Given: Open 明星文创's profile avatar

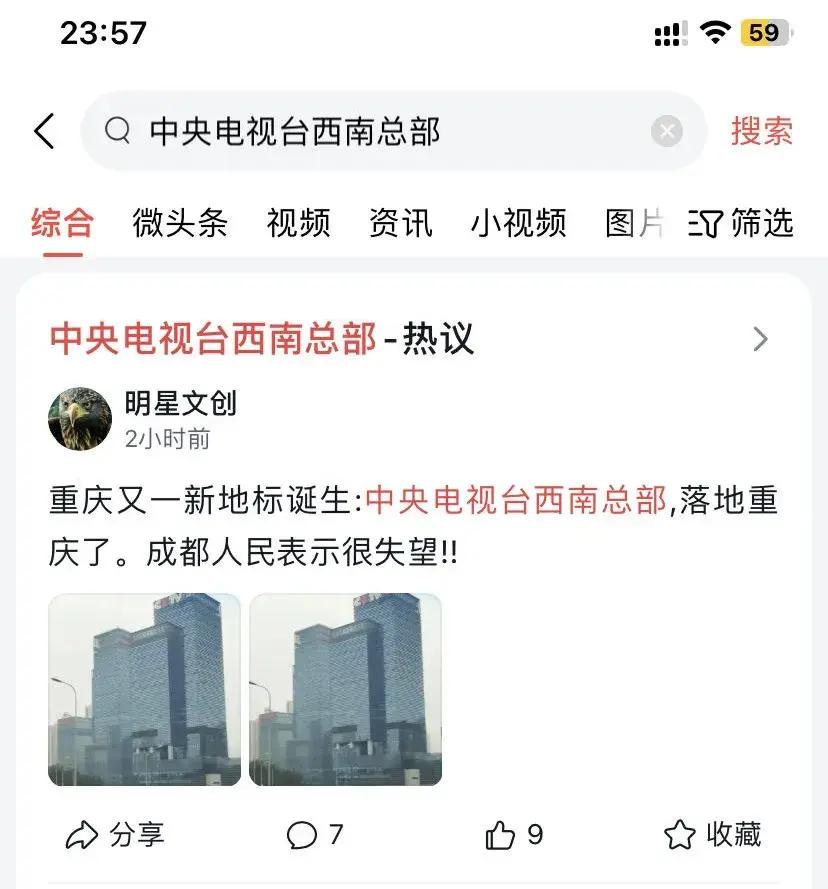Looking at the screenshot, I should 80,419.
